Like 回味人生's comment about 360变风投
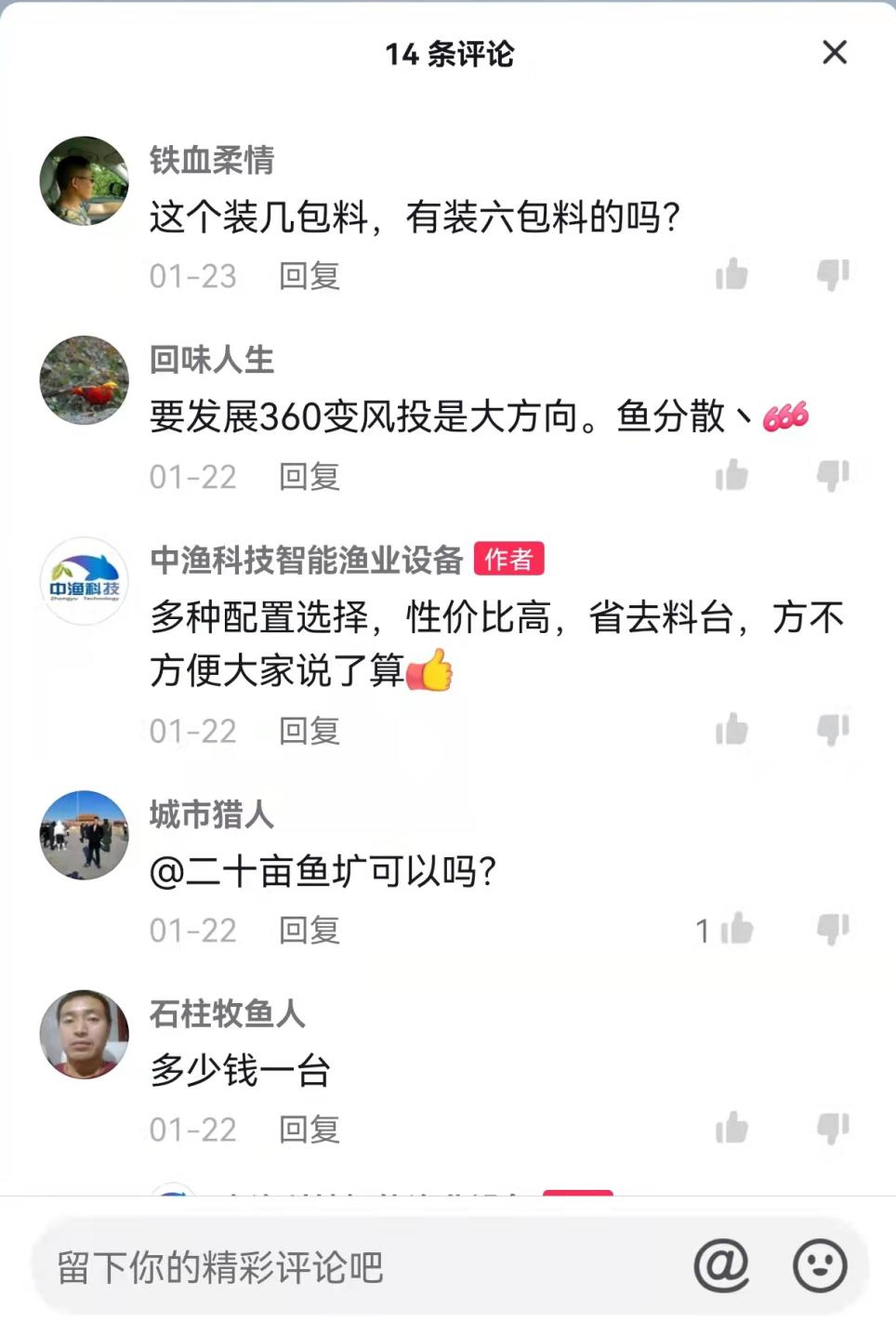 coord(731,475)
